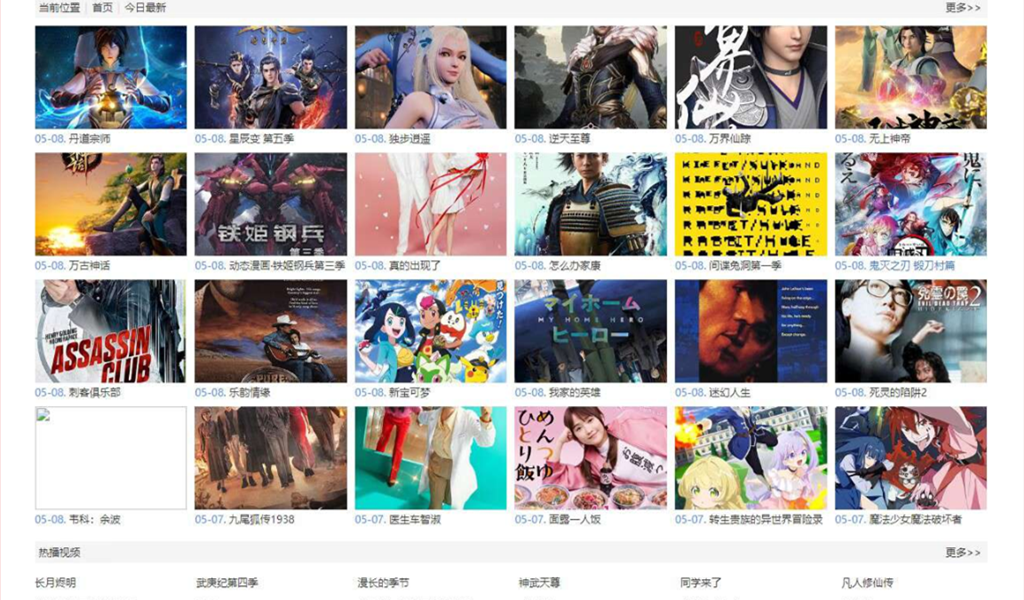This screenshot has height=600, width=1024.
Task: View the 刺客俱乐部 movie
Action: [x=110, y=331]
